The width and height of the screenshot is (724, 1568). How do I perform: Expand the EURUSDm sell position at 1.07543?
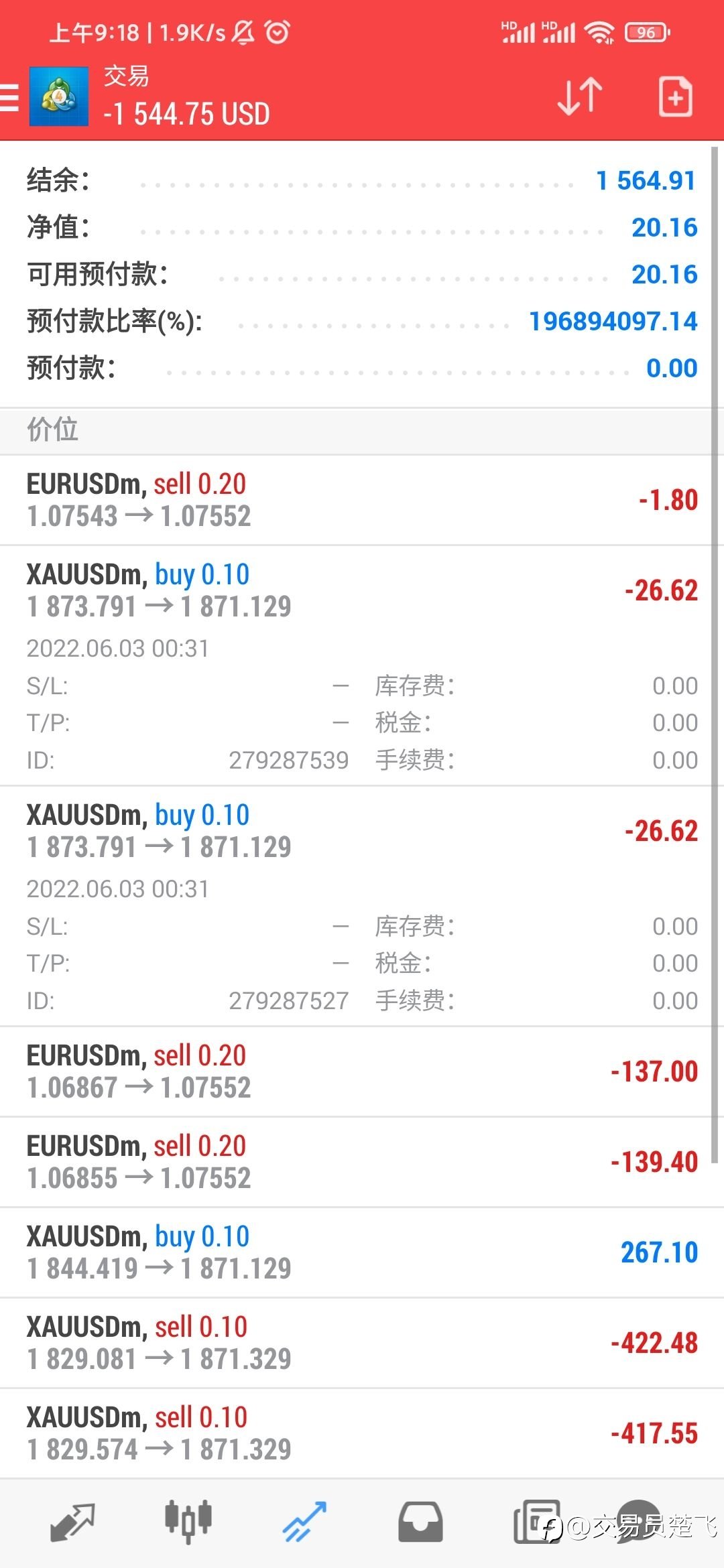click(362, 500)
